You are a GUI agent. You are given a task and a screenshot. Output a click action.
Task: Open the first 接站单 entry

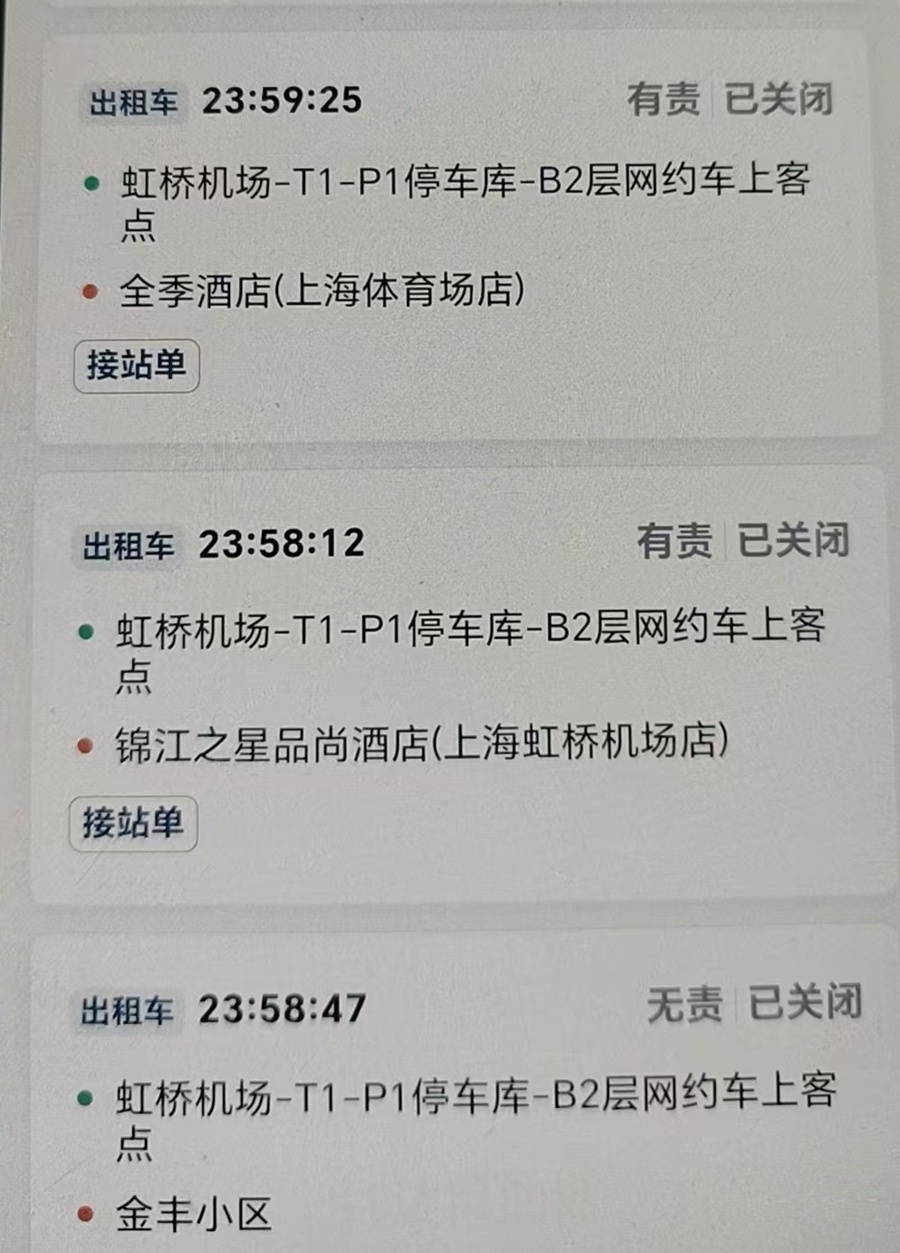(x=138, y=366)
